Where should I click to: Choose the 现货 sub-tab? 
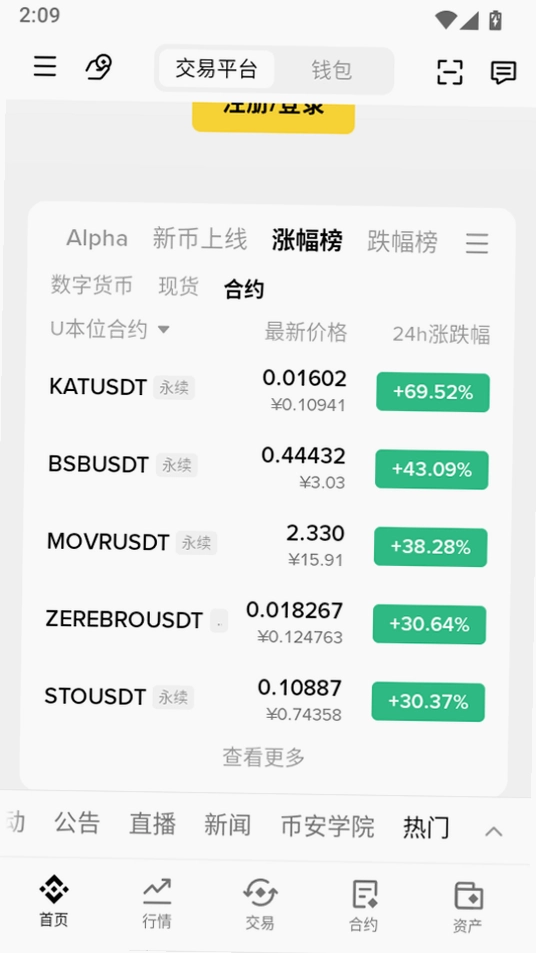[179, 286]
